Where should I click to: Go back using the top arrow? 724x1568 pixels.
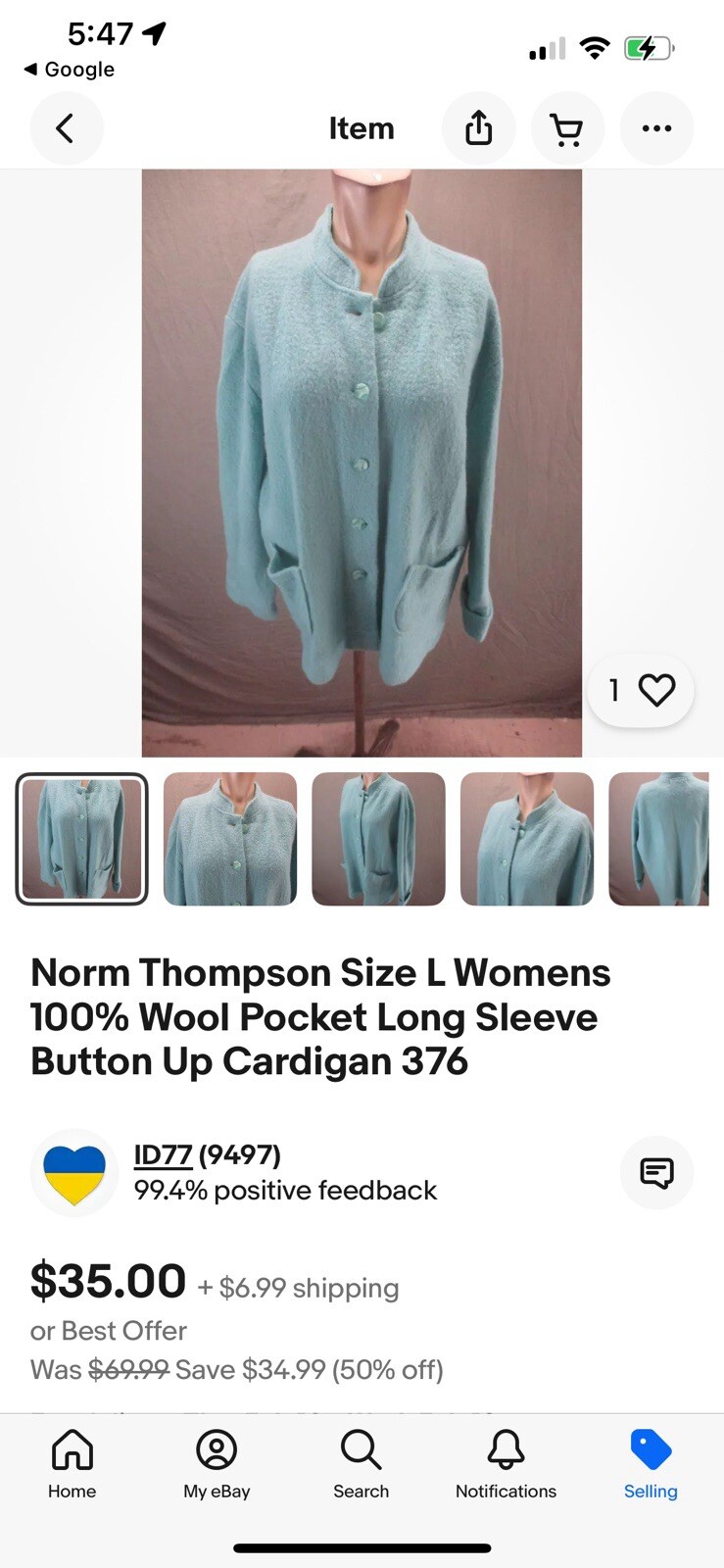(x=66, y=128)
